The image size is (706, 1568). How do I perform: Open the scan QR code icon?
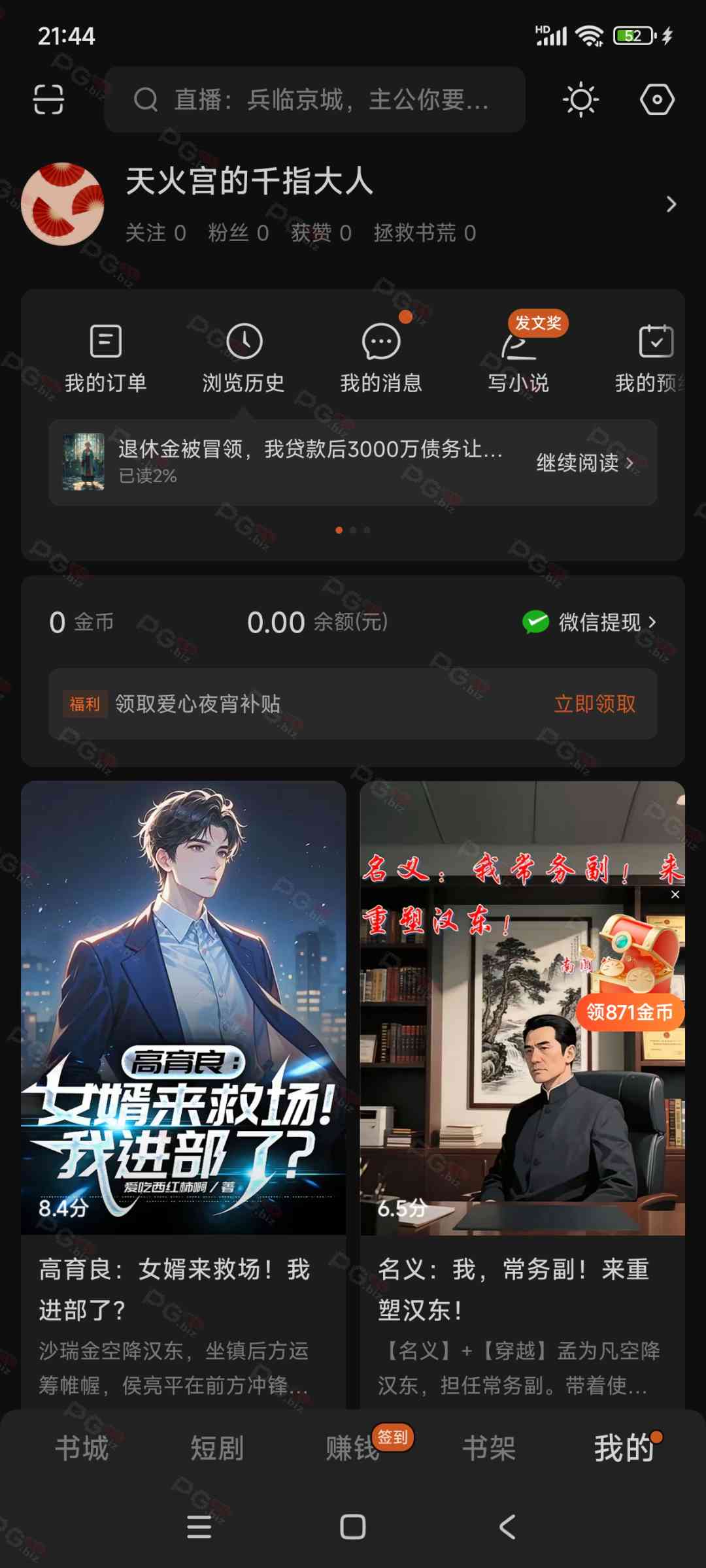tap(48, 100)
